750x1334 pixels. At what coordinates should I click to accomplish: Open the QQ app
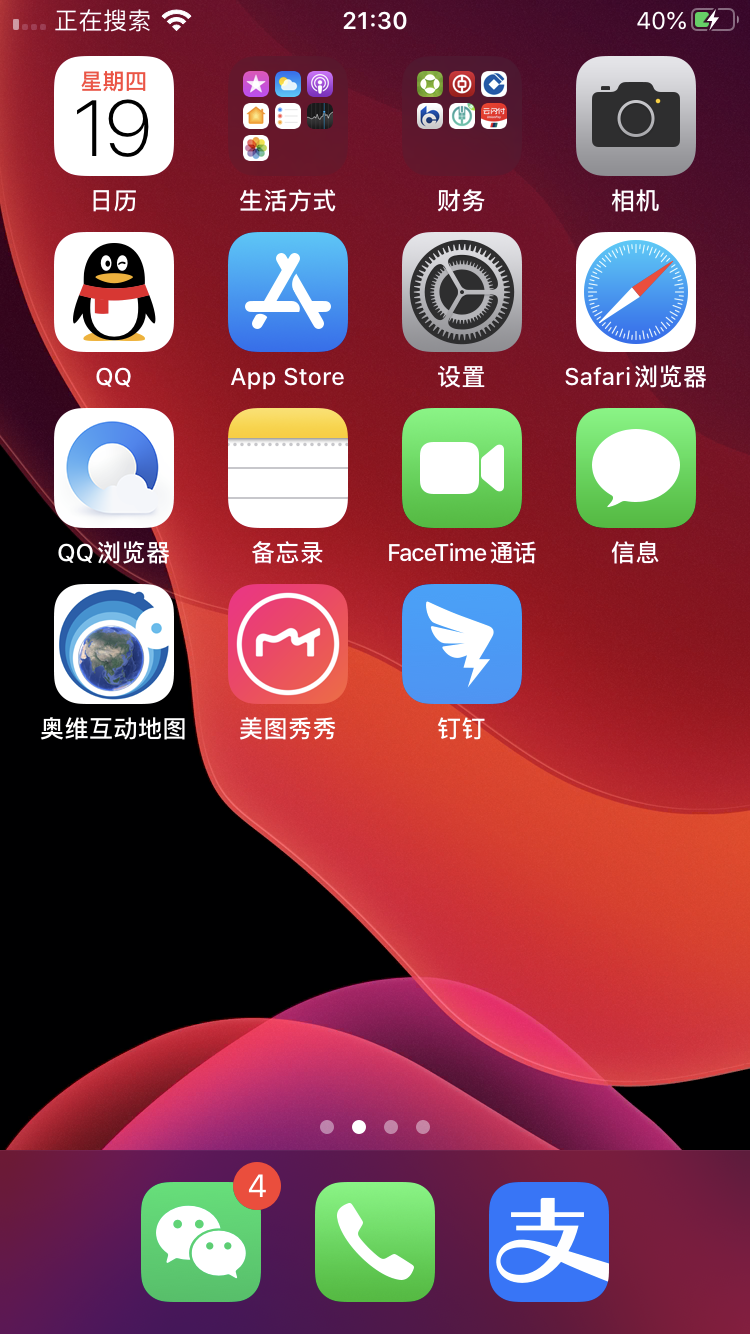point(114,292)
